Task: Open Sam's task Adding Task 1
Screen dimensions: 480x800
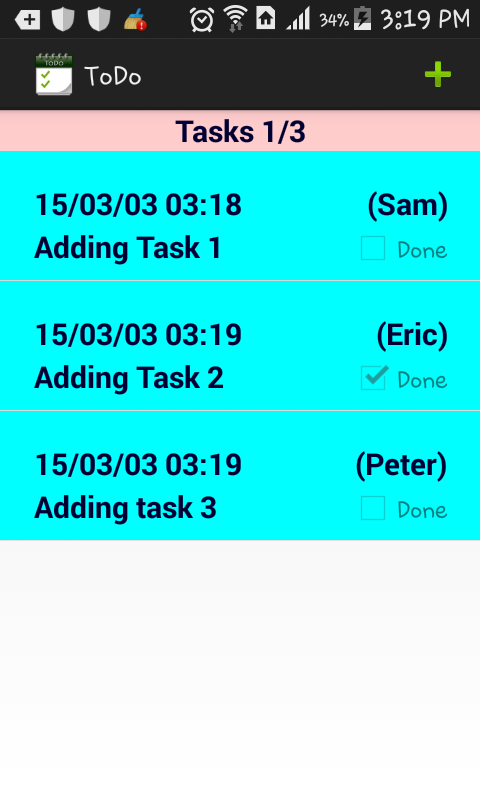Action: (x=240, y=216)
